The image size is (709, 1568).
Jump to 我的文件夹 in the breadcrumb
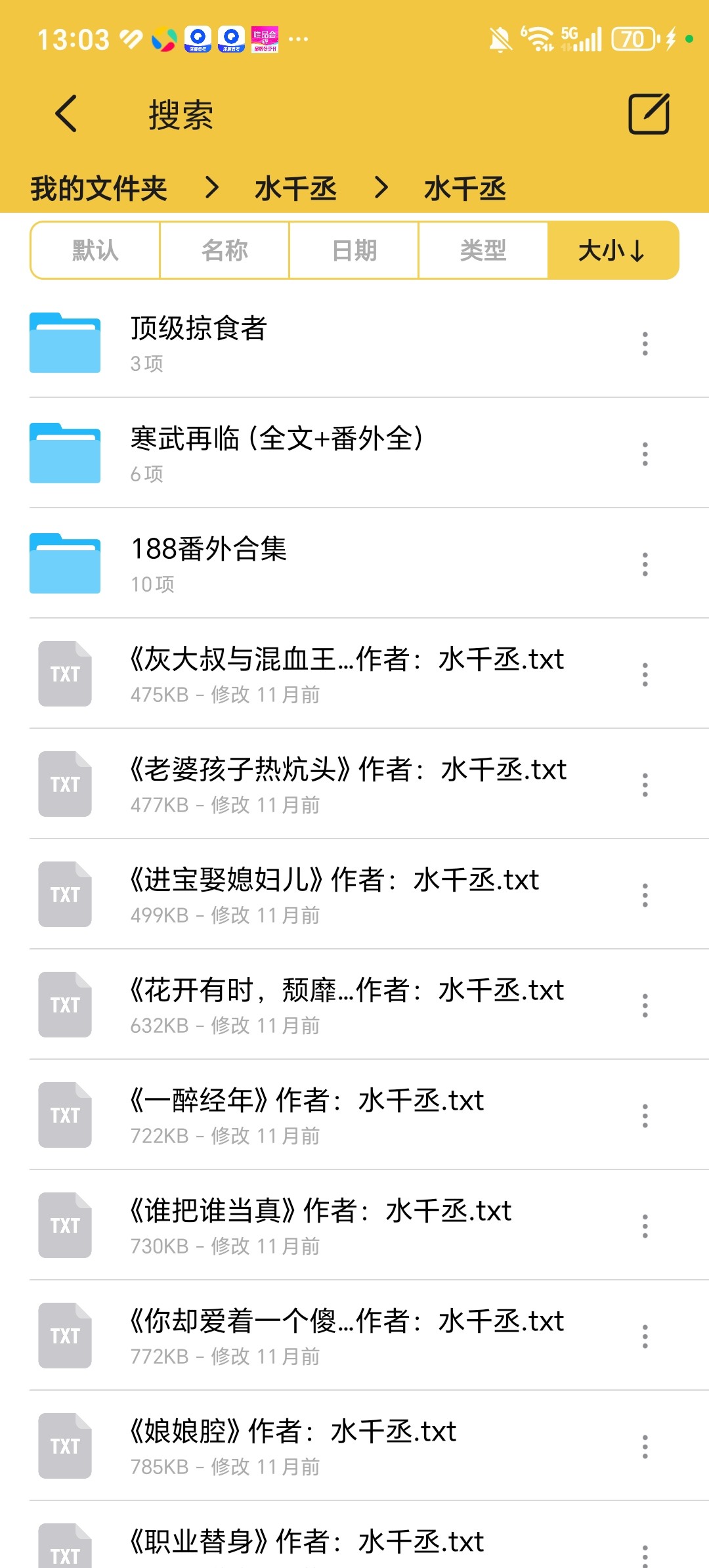click(x=98, y=188)
